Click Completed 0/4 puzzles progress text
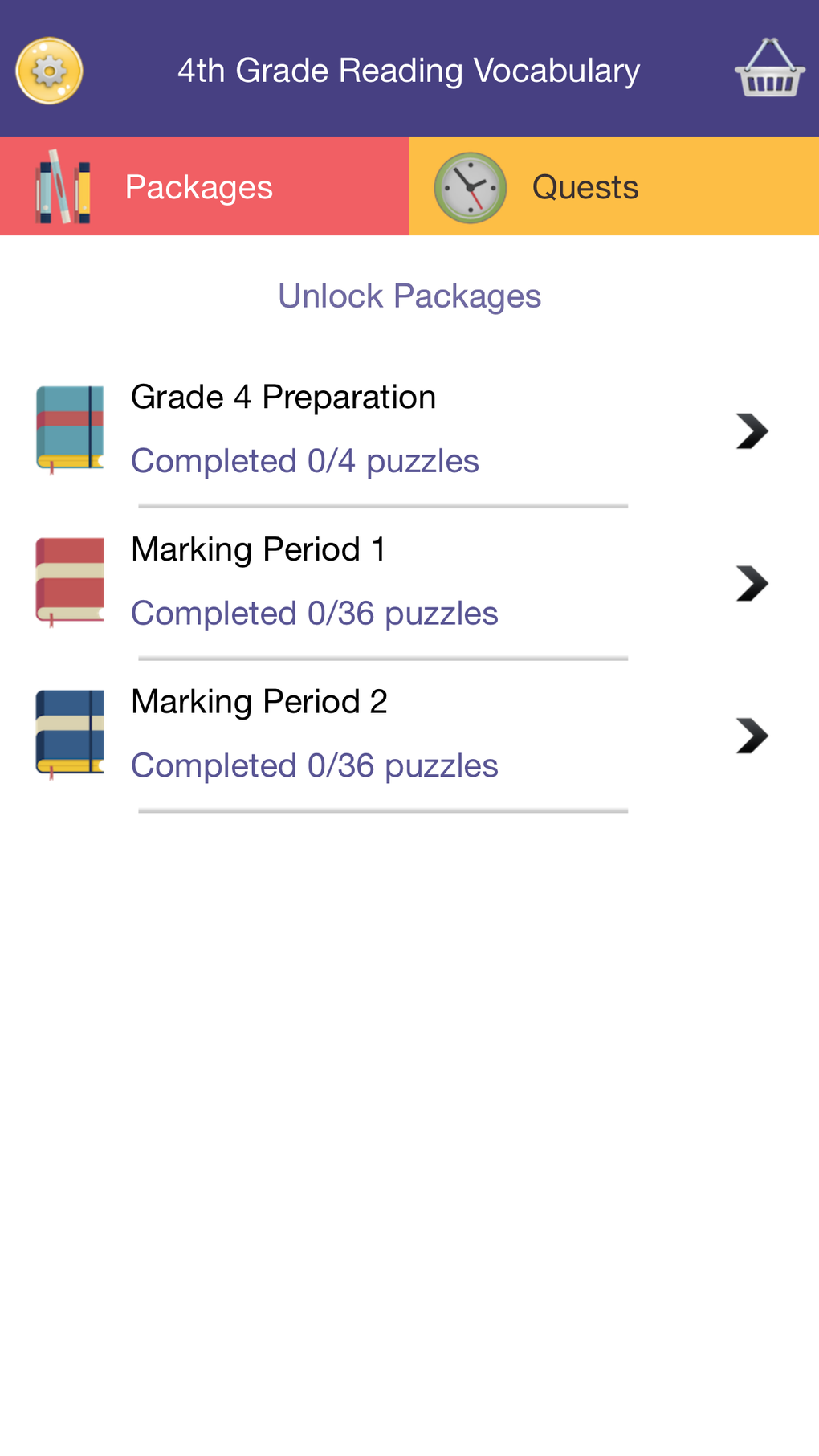The image size is (819, 1456). [x=305, y=460]
